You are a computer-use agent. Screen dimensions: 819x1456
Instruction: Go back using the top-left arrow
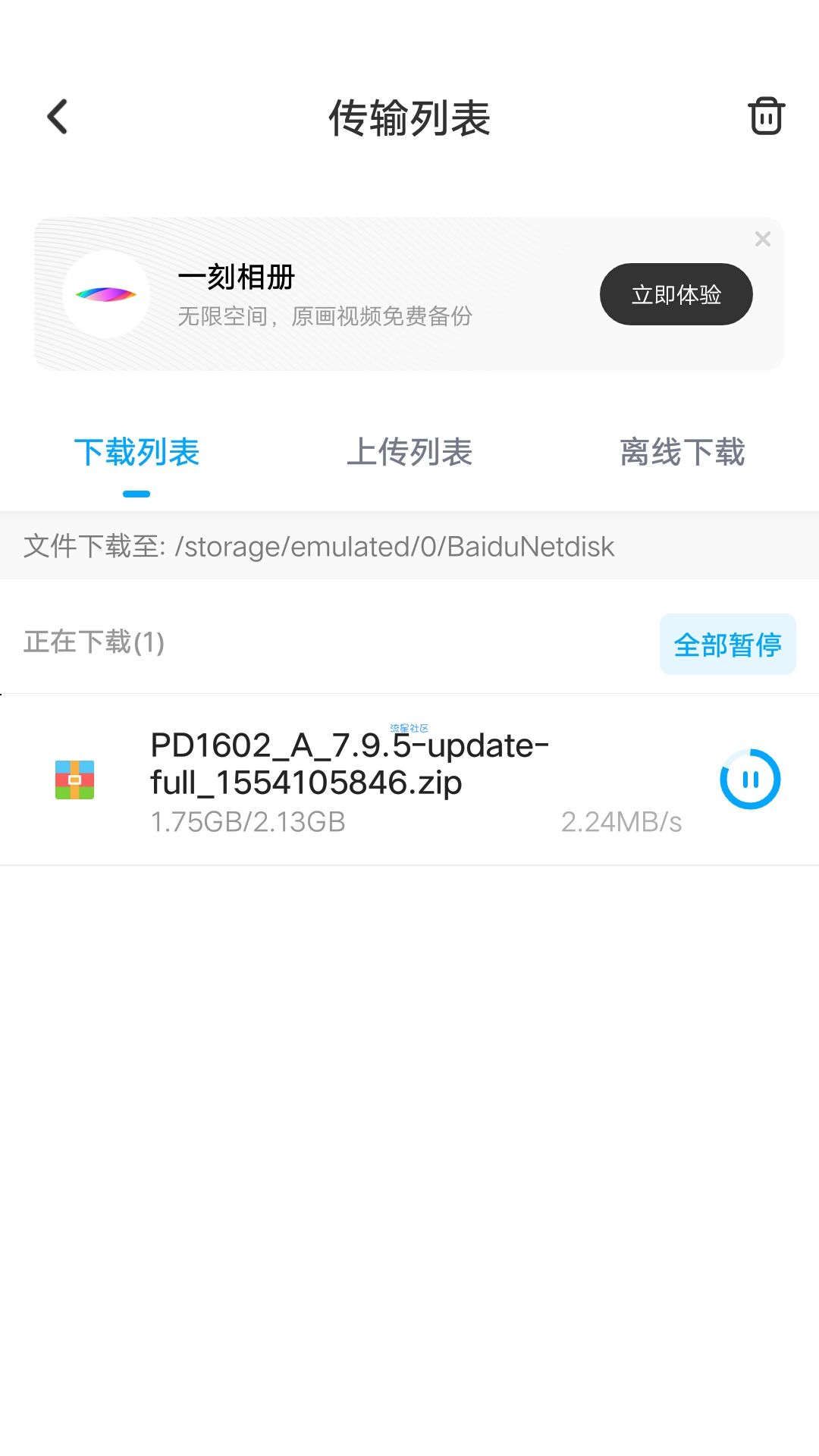[x=58, y=117]
